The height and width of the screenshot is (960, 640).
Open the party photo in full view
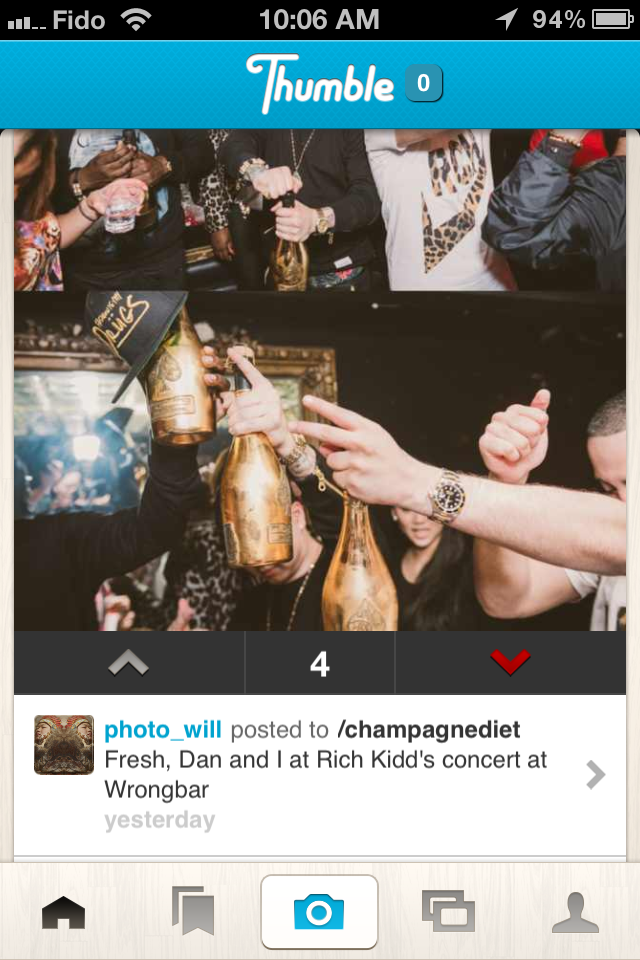tap(320, 380)
